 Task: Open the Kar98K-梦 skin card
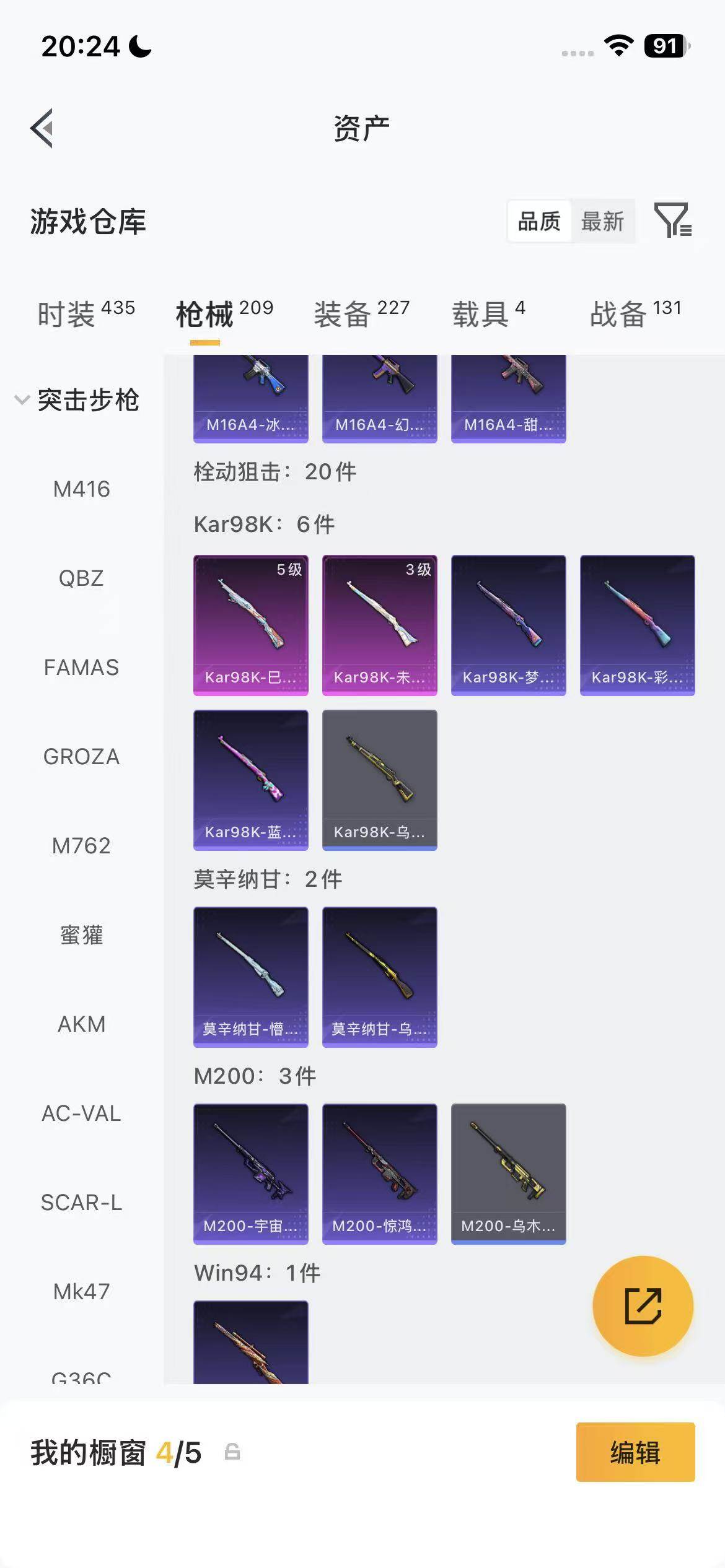pos(508,622)
